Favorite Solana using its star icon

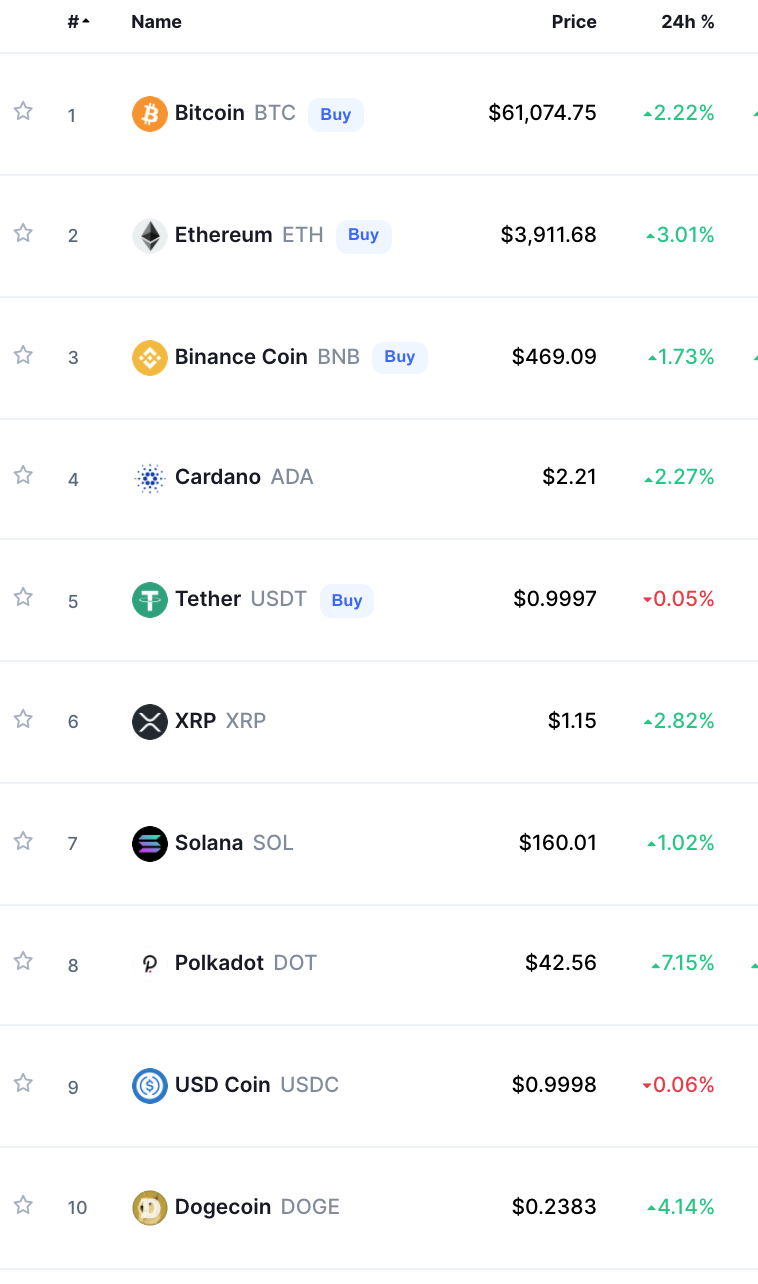(23, 841)
